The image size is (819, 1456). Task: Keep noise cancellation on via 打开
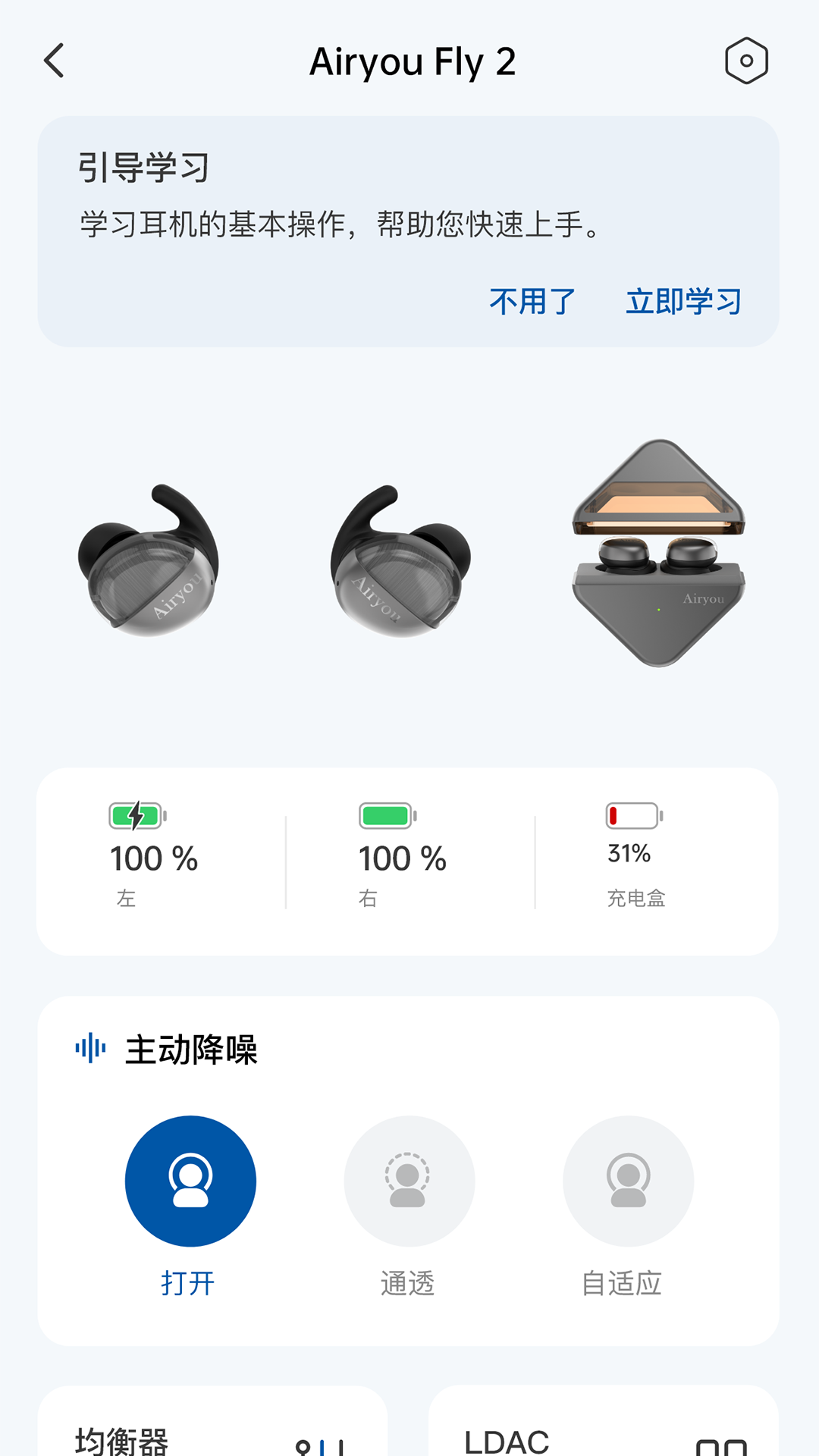pos(190,1181)
